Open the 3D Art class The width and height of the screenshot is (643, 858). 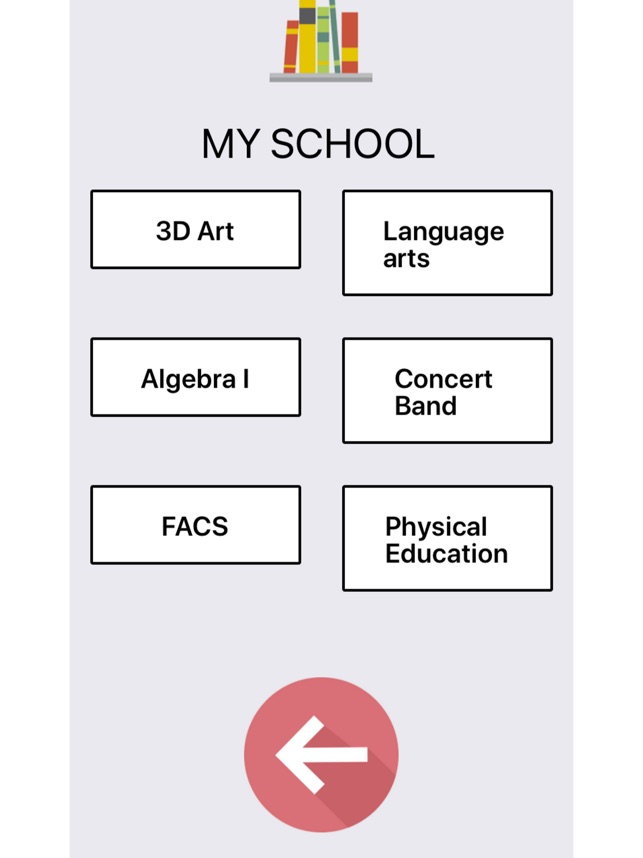tap(195, 230)
